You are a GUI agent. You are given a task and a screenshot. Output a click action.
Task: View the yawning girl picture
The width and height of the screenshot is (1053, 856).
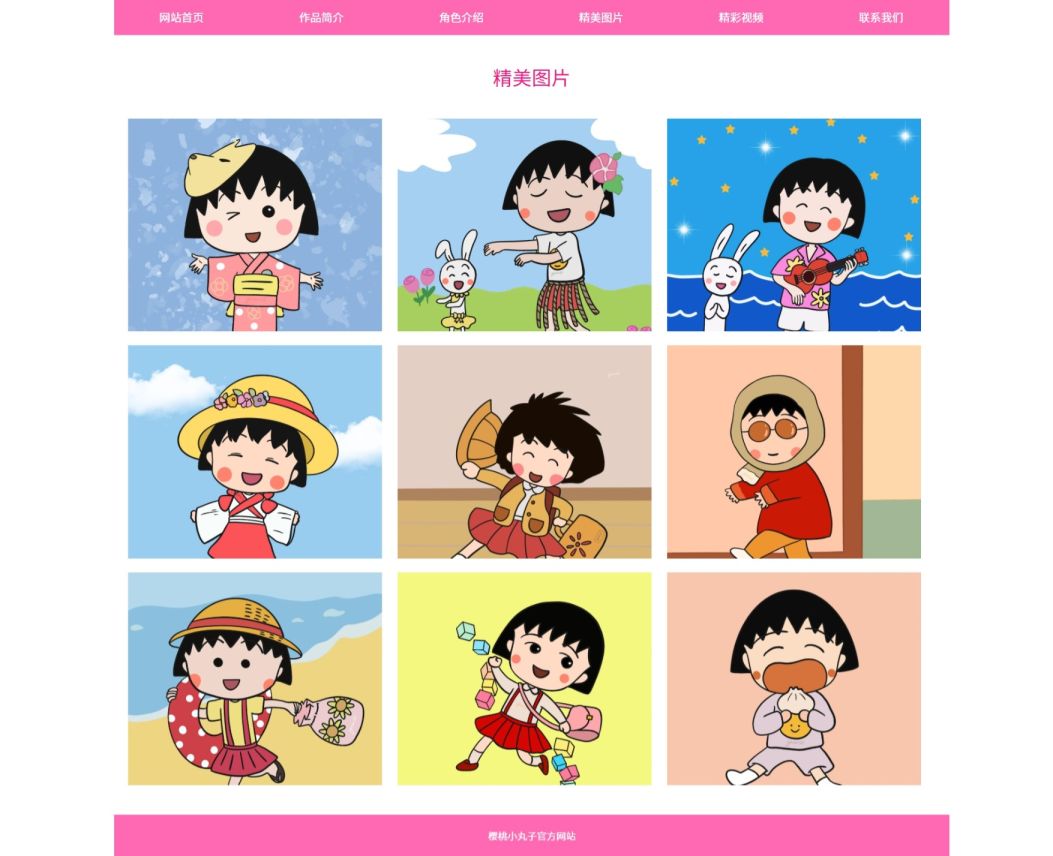coord(794,679)
